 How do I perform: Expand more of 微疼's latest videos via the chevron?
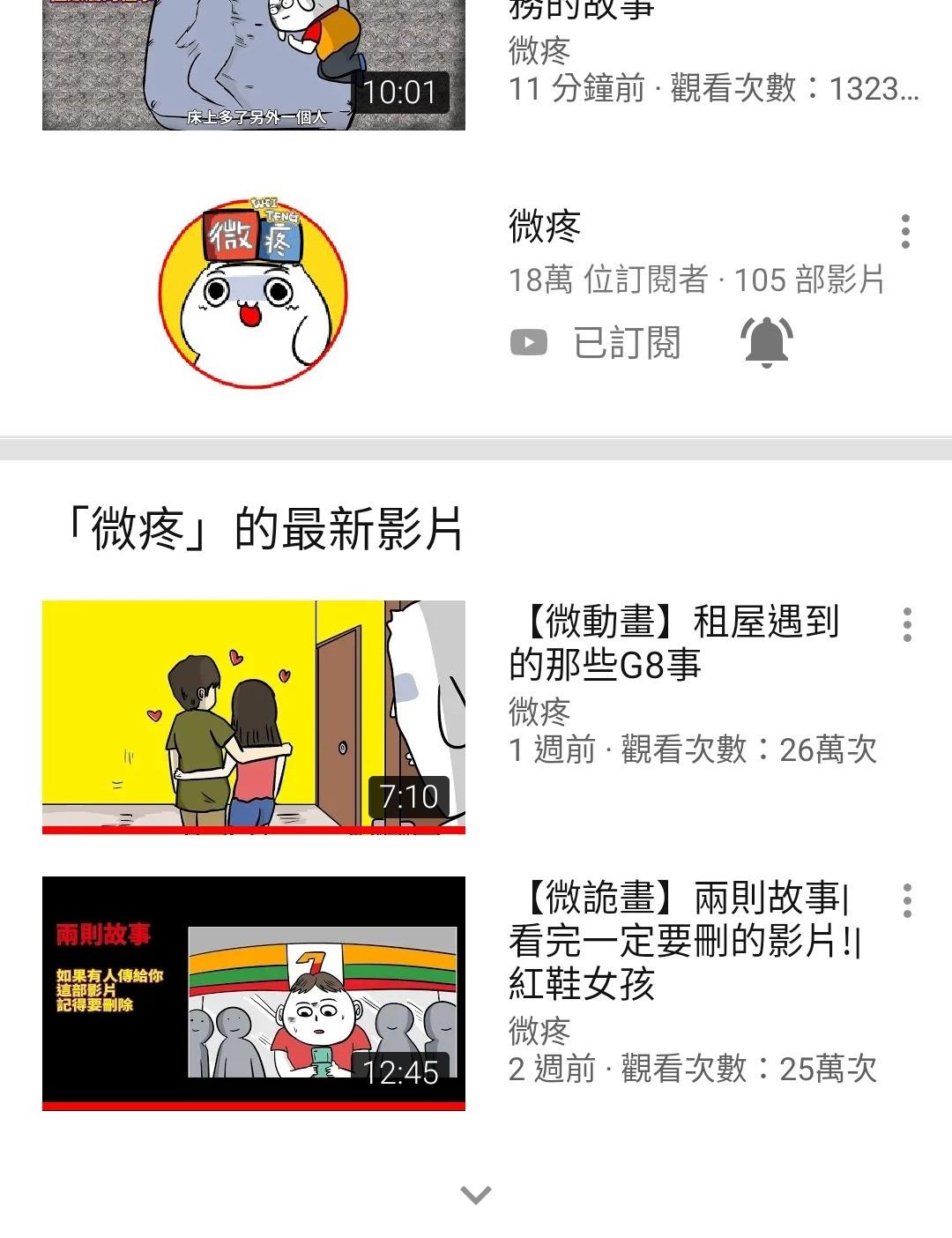pos(476,1196)
